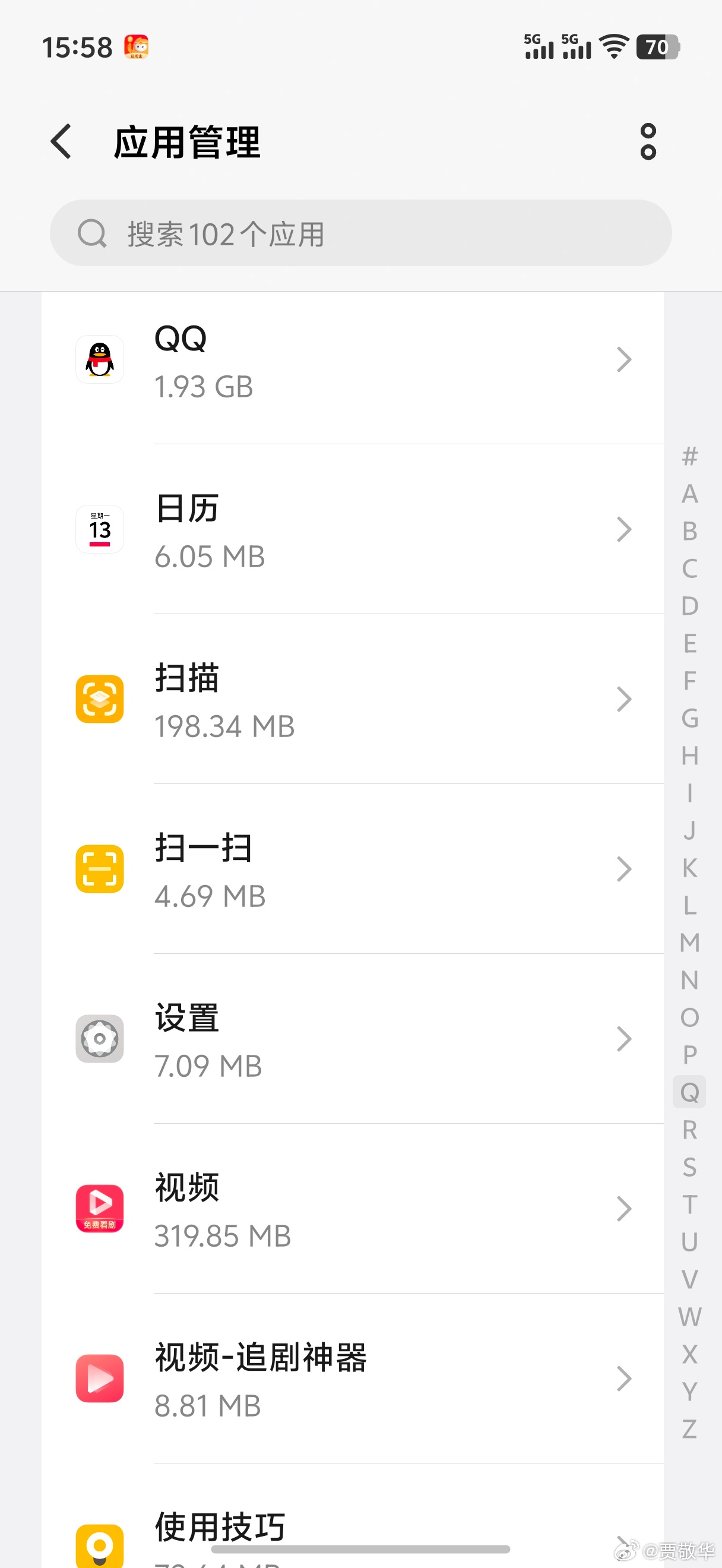Tap the back arrow to leave 应用管理

(x=61, y=141)
